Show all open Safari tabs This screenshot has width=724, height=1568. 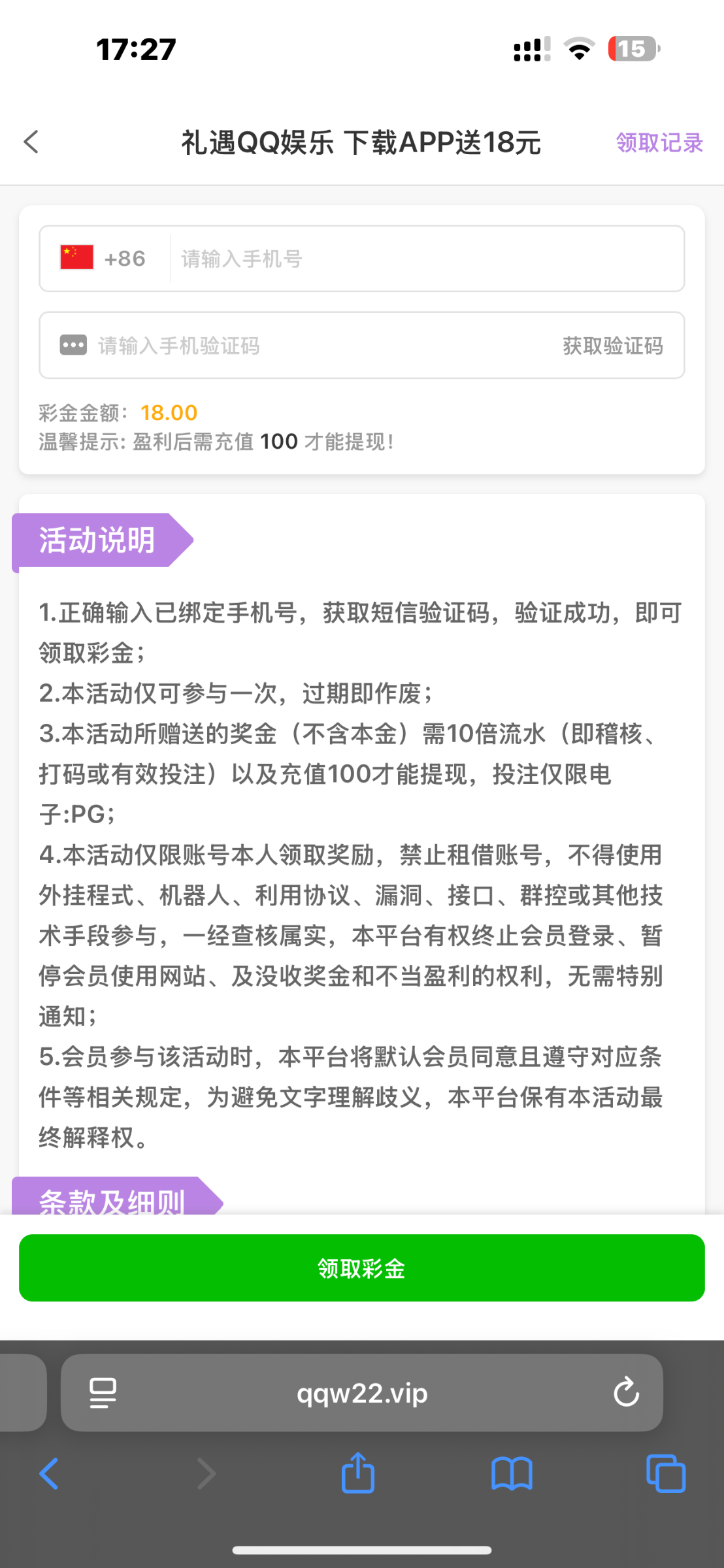click(665, 1474)
